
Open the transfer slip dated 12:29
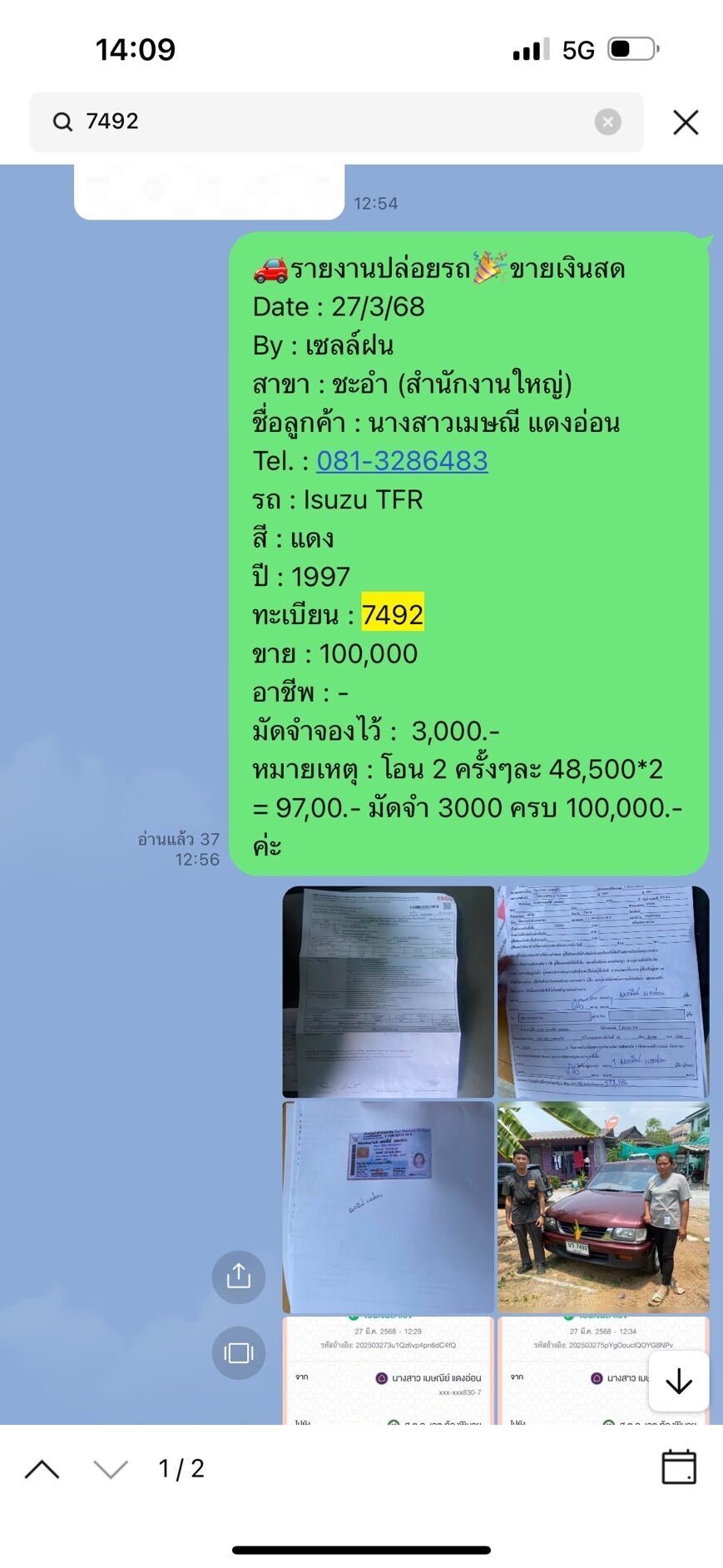tap(388, 1370)
